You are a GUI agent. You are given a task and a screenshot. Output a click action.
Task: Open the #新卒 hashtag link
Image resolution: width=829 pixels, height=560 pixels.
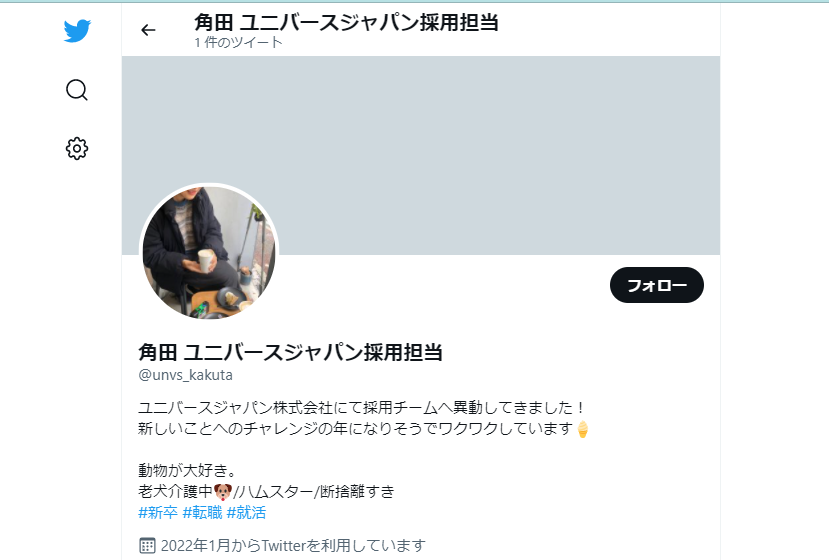pyautogui.click(x=157, y=513)
